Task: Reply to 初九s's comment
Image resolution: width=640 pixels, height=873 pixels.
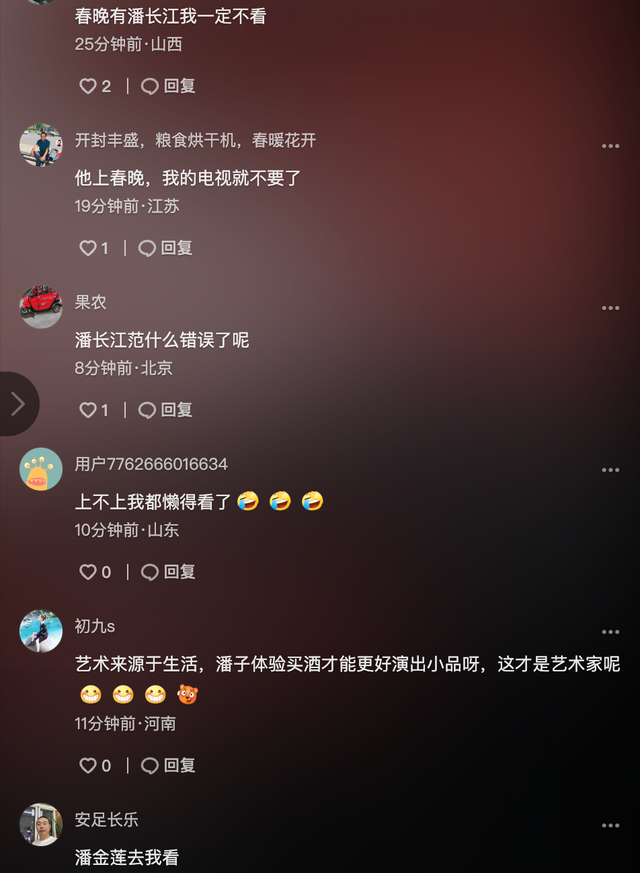Action: [169, 765]
